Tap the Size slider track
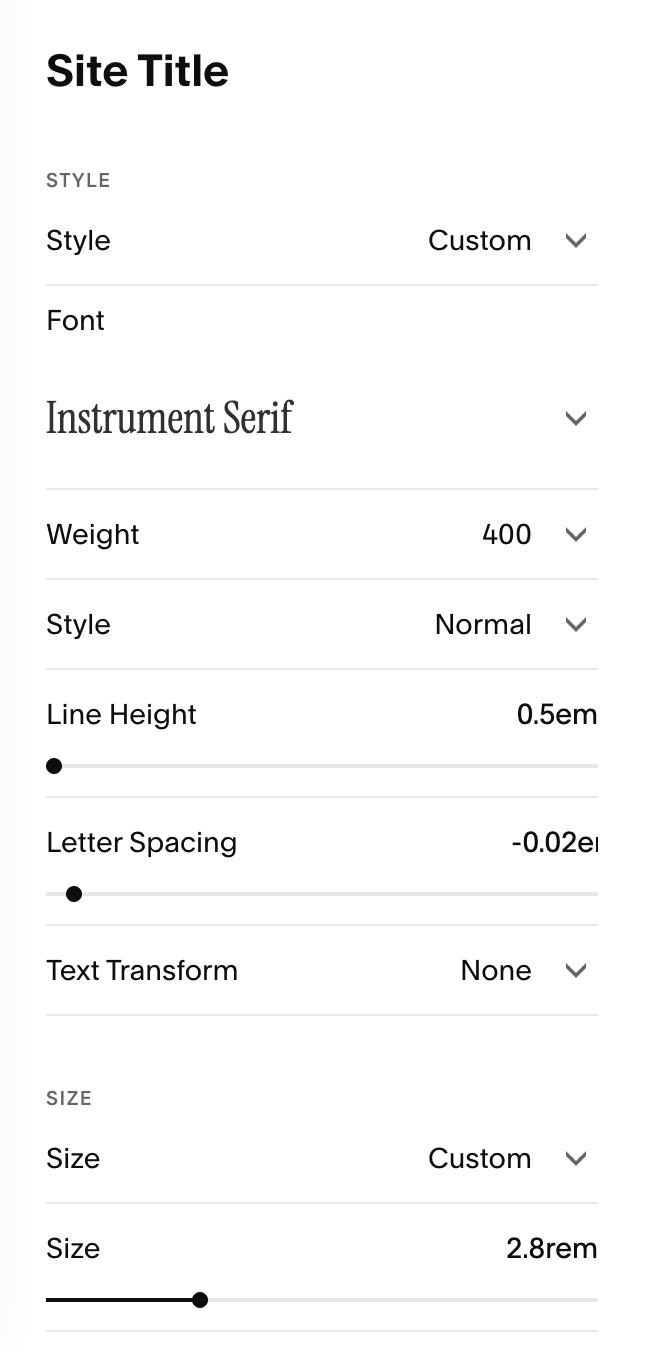 (322, 1300)
